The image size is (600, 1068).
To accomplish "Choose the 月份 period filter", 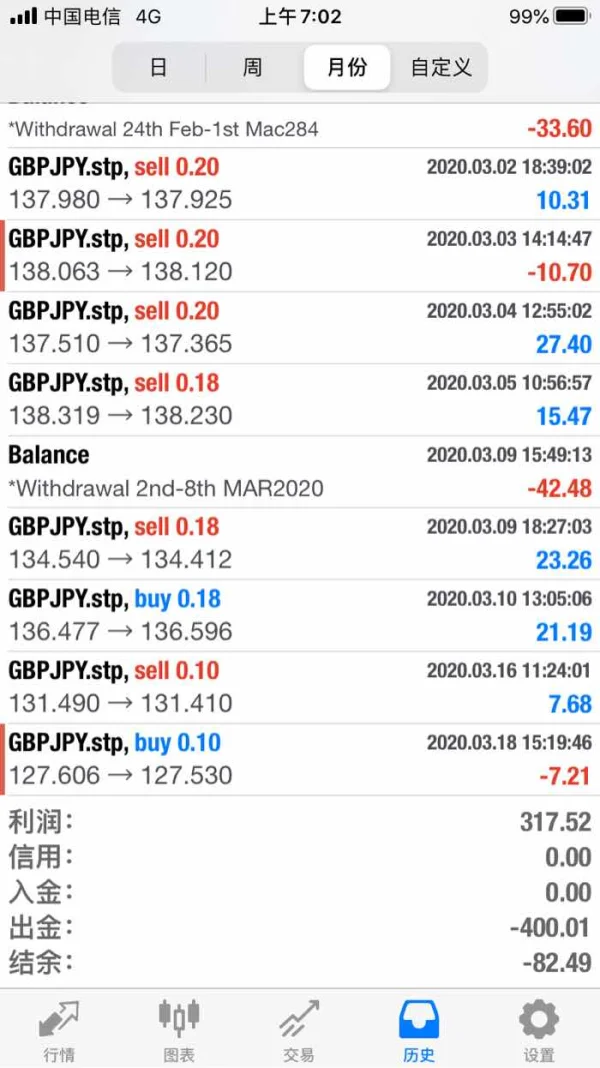I will tap(347, 68).
